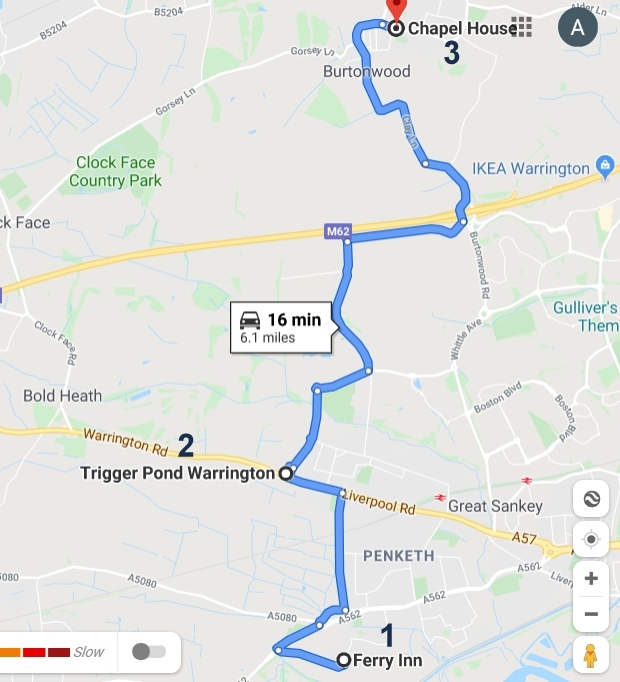The image size is (620, 682).
Task: Zoom out with the minus button
Action: click(x=591, y=614)
